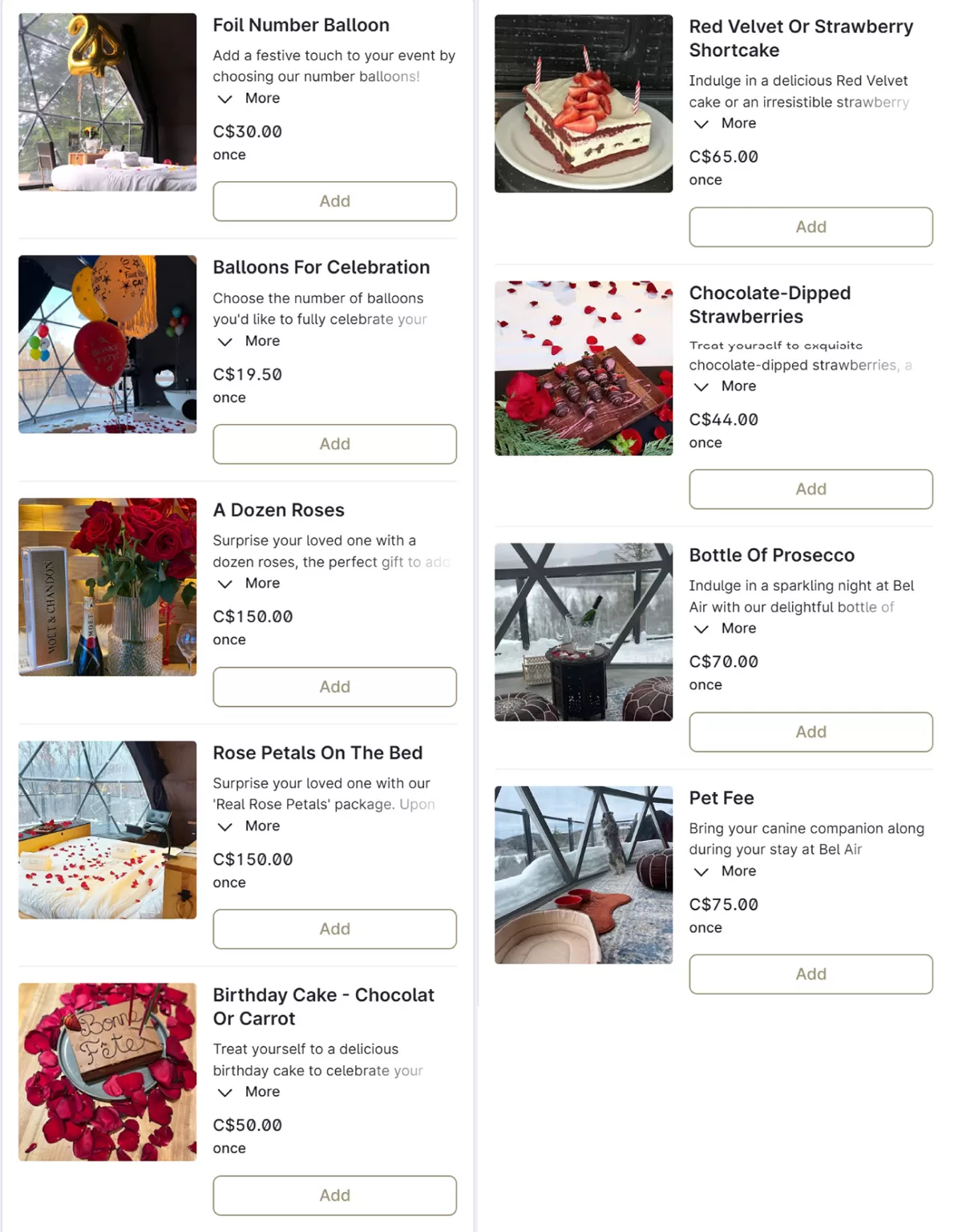Add Rose Petals On The Bed
Screen dimensions: 962x1232
click(x=334, y=929)
